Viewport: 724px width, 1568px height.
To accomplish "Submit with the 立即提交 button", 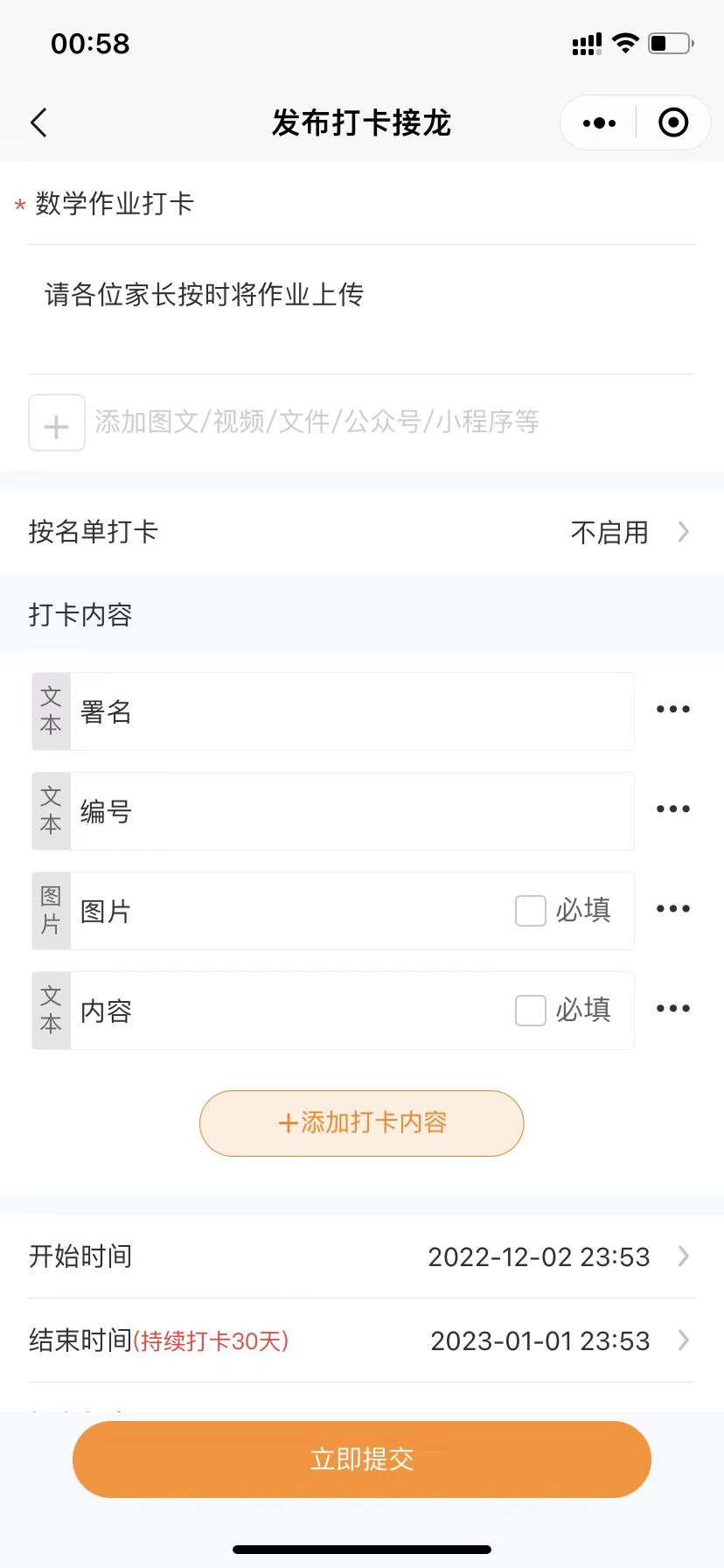I will coord(362,1459).
